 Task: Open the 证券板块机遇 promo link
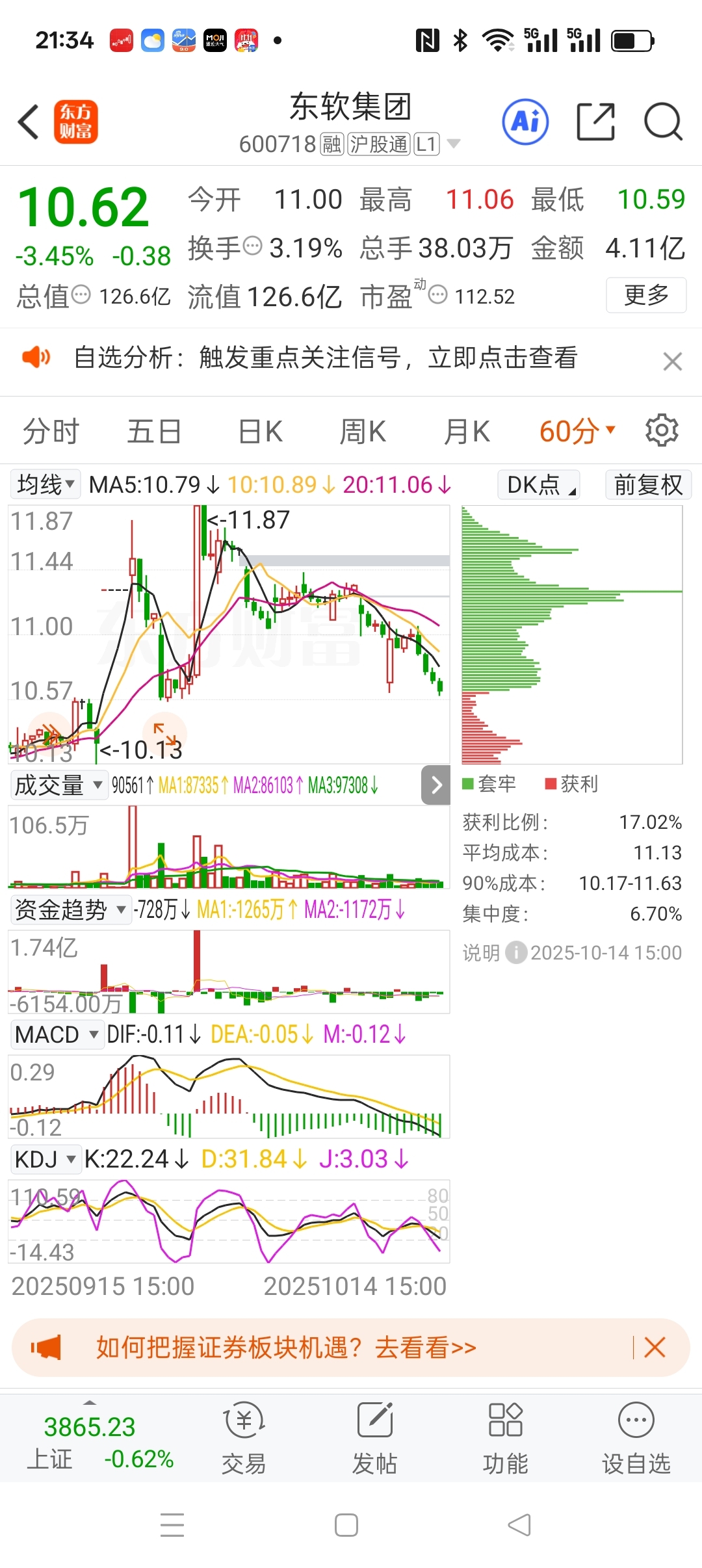click(x=286, y=1348)
